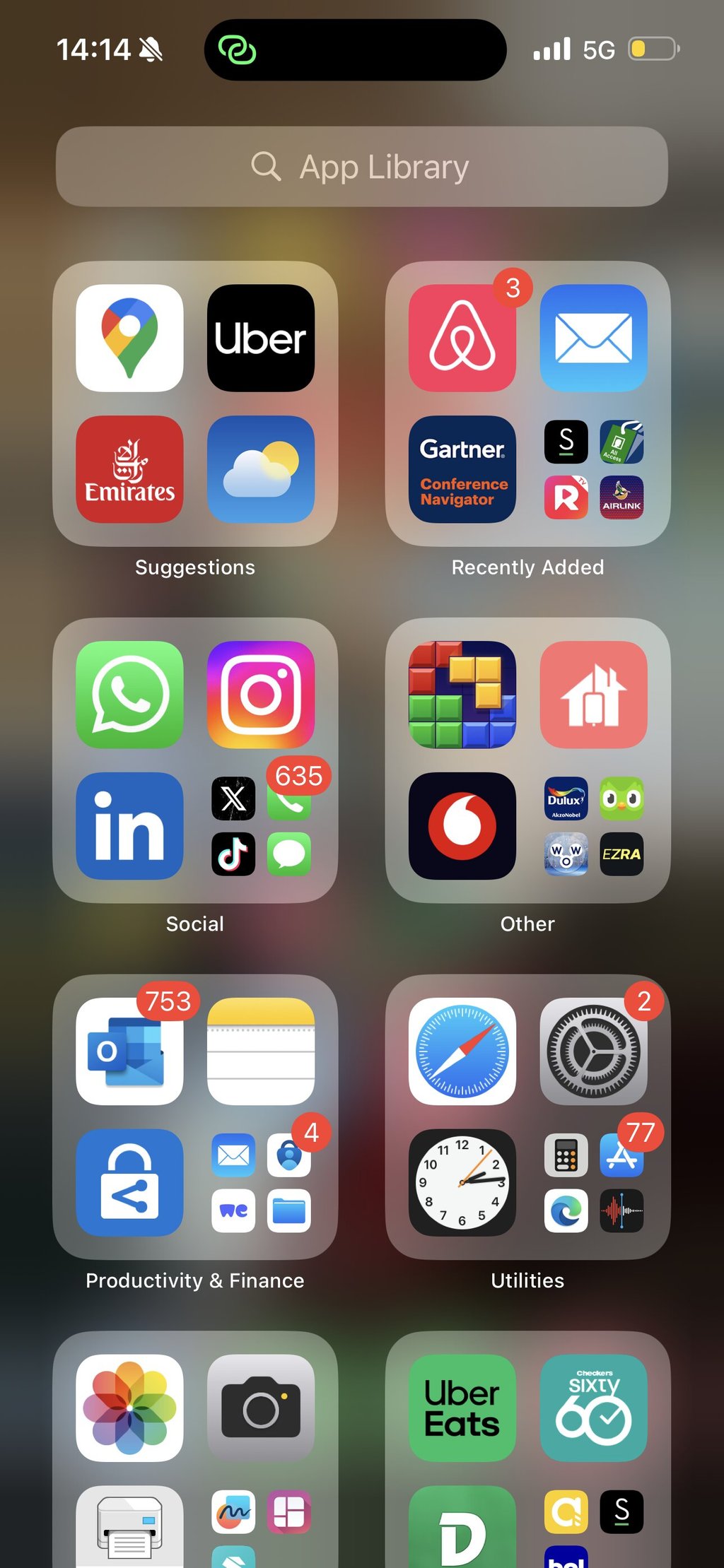Open the Settings app
Screen dimensions: 724x1568
point(593,1051)
